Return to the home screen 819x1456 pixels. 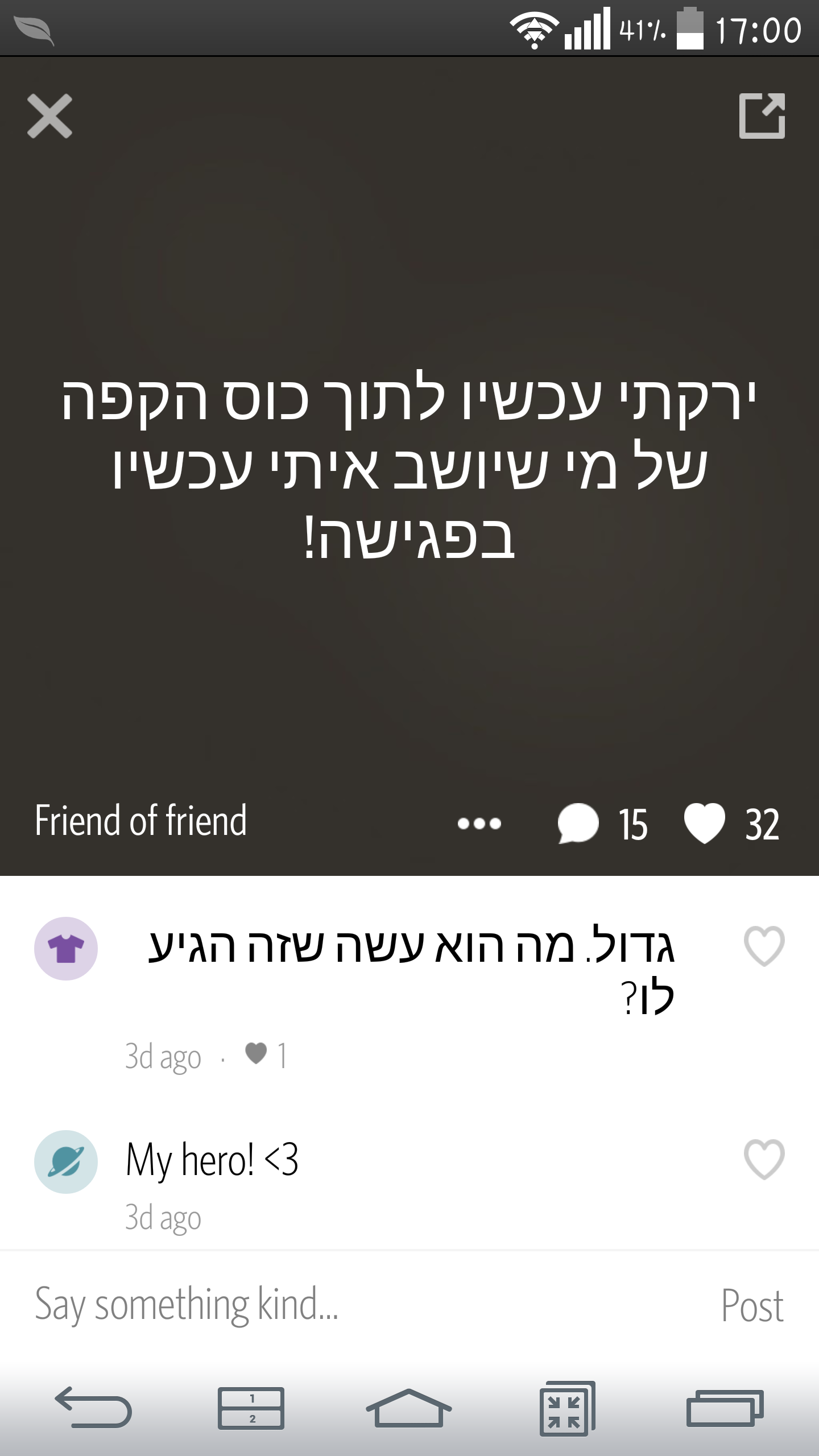tap(408, 1408)
